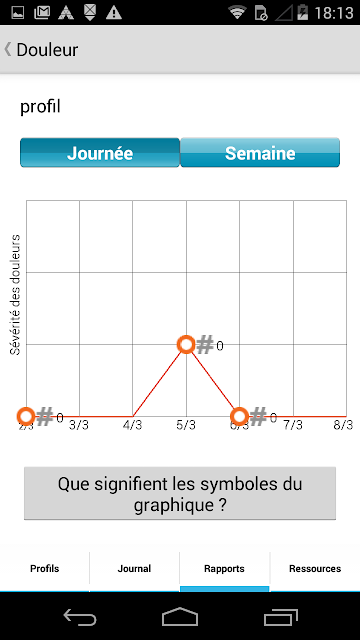Open the Profils tab
This screenshot has height=640, width=360.
[44, 569]
